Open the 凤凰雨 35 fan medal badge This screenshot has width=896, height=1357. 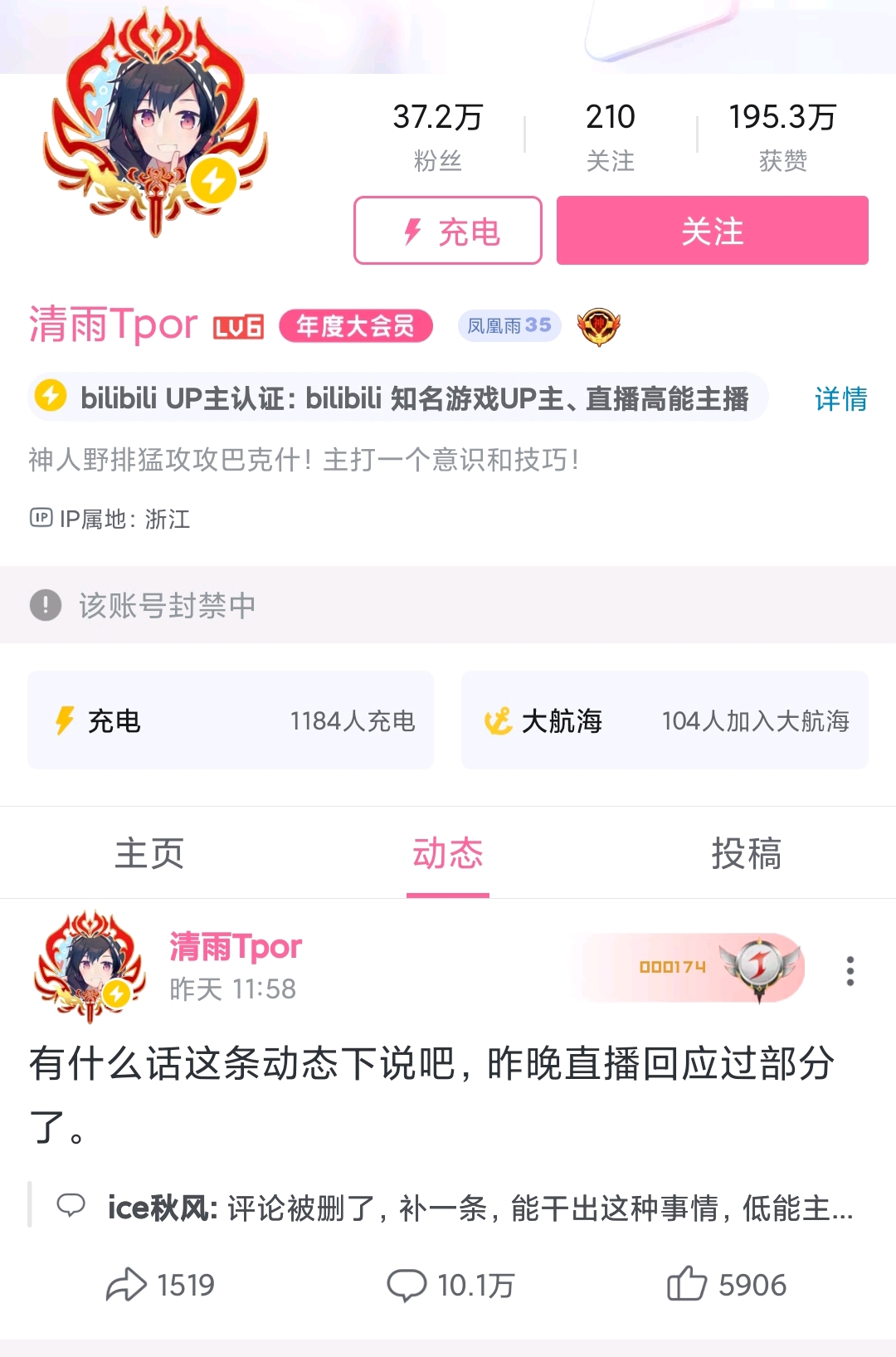[x=509, y=325]
